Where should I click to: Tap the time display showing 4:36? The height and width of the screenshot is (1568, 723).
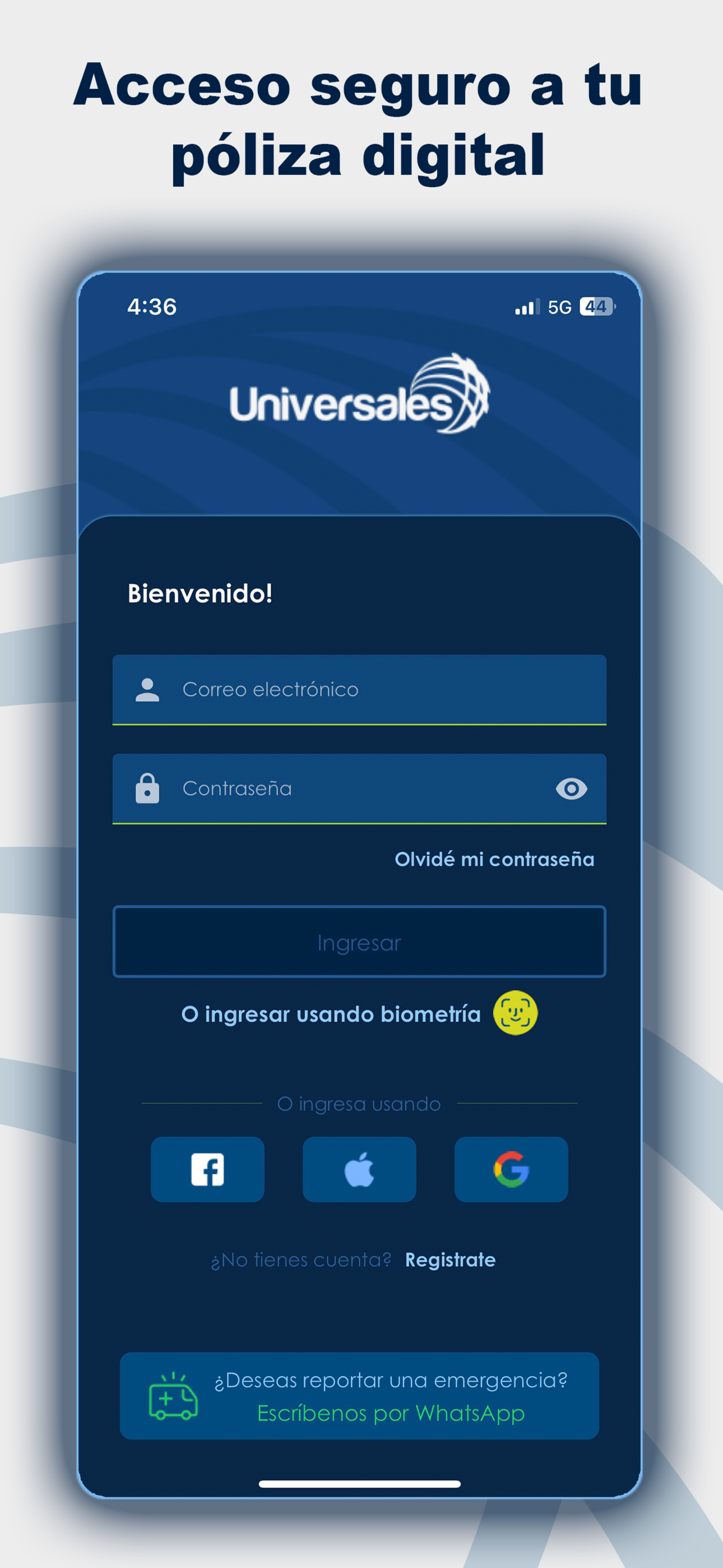[x=150, y=307]
